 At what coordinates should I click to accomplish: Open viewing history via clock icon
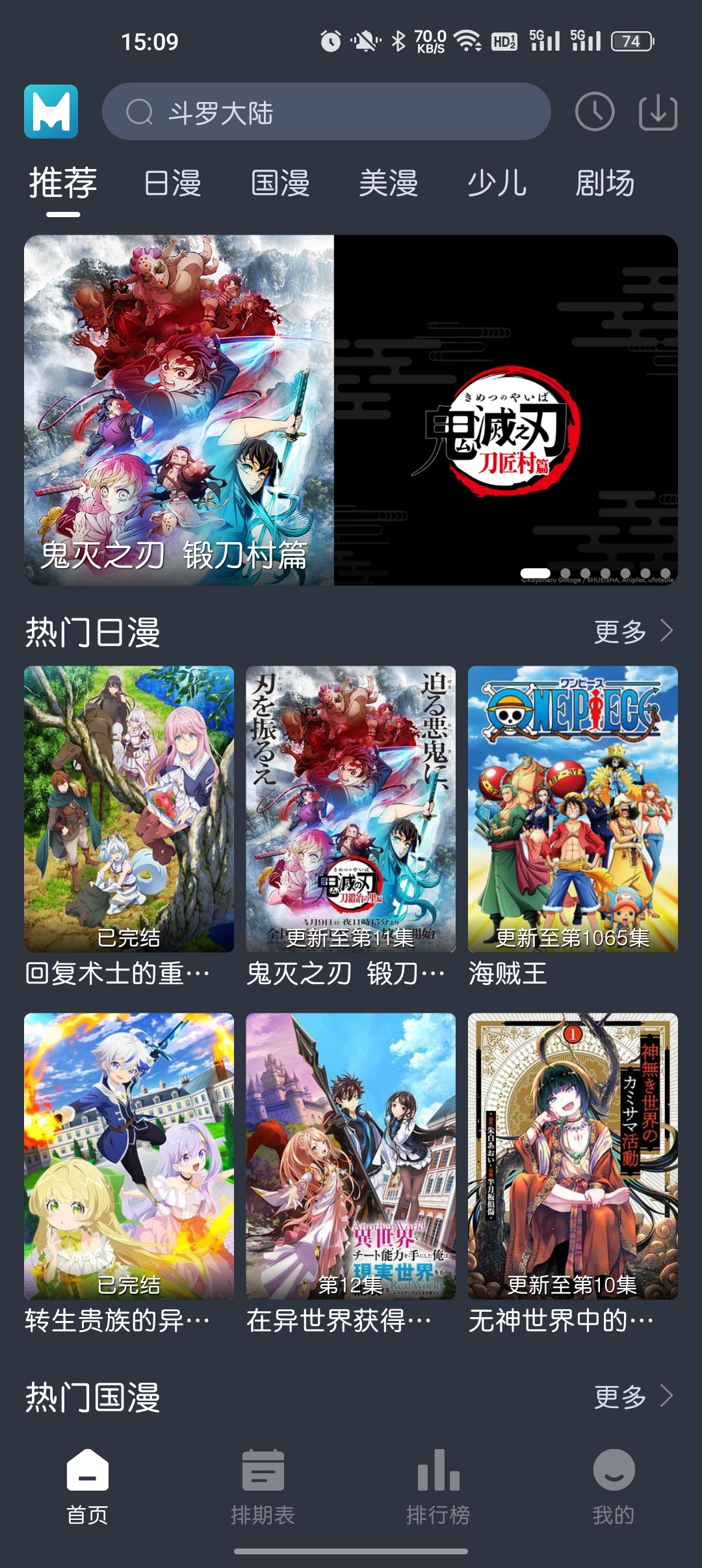point(595,111)
